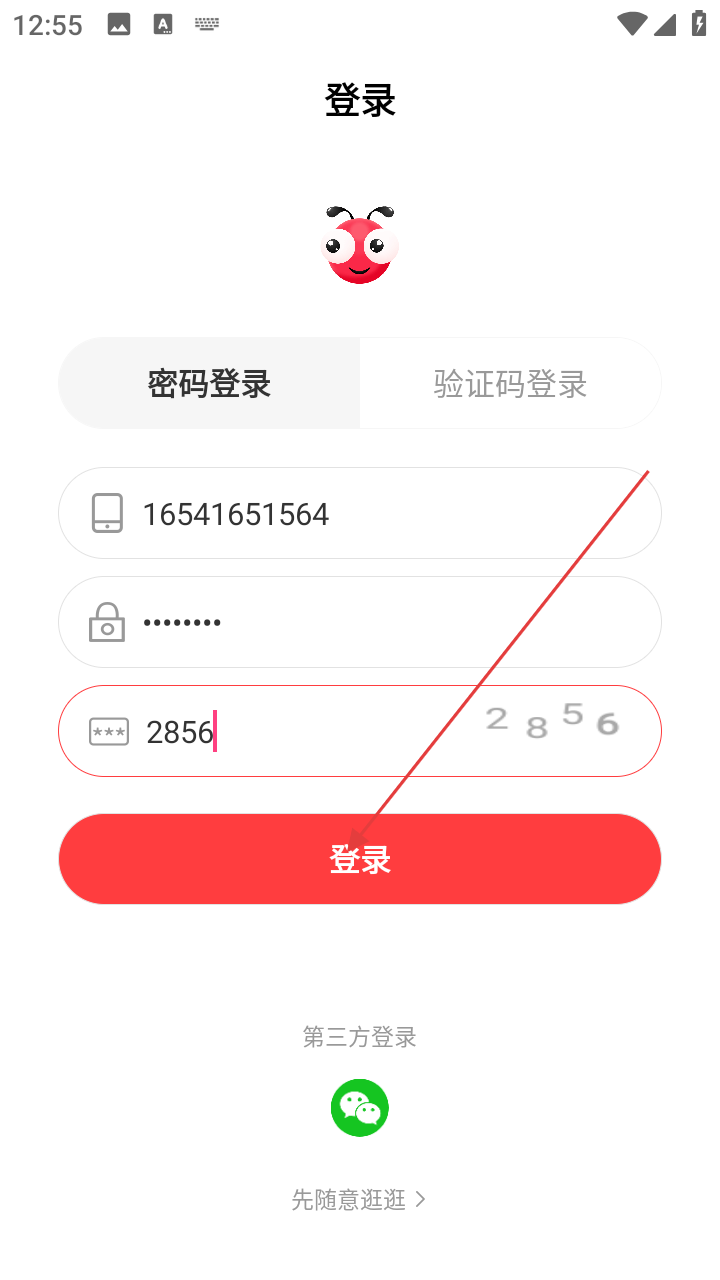Switch to the 验证码登录 tab
720x1280 pixels.
(x=510, y=384)
